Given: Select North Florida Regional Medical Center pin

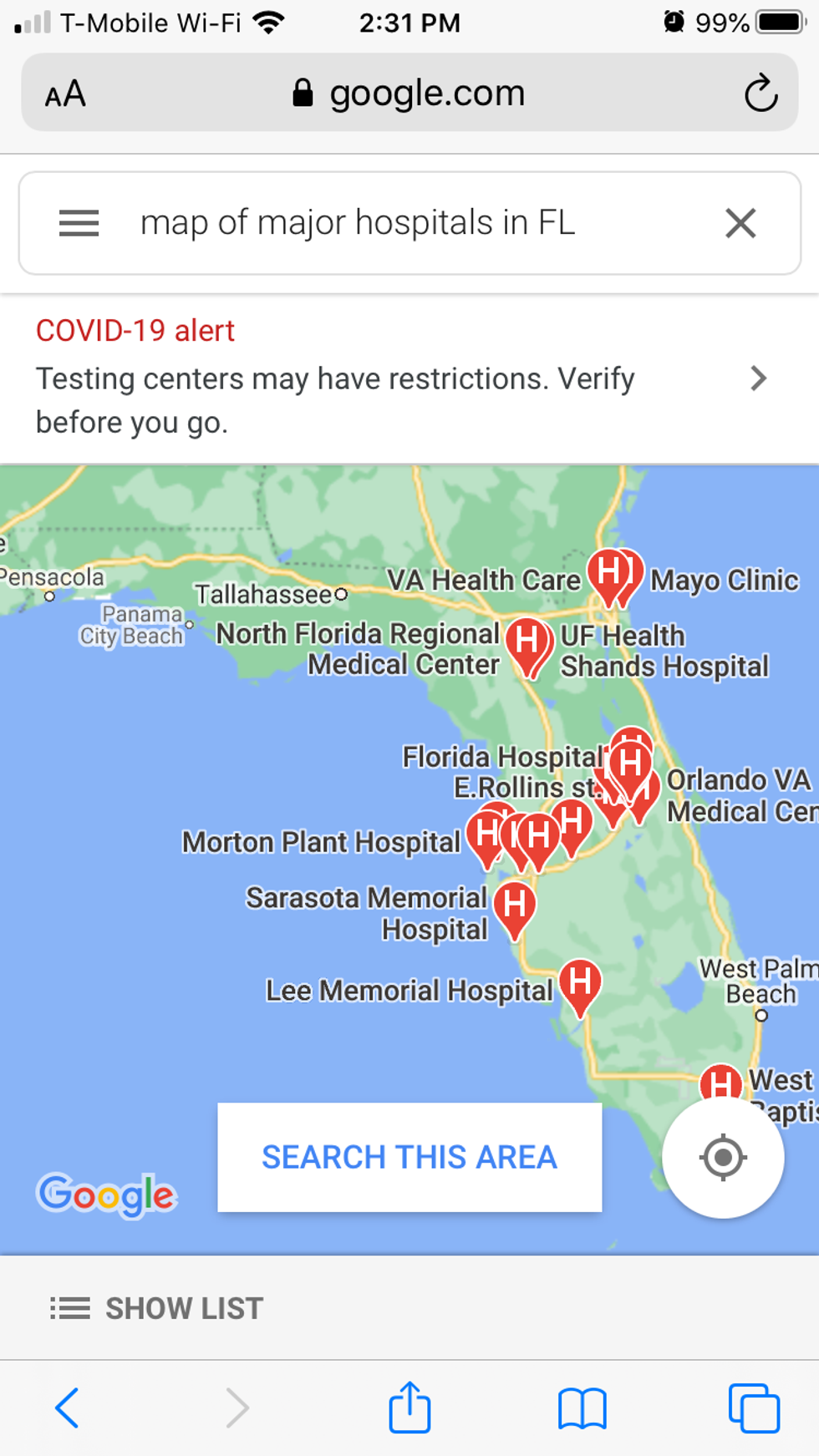Looking at the screenshot, I should (x=527, y=642).
